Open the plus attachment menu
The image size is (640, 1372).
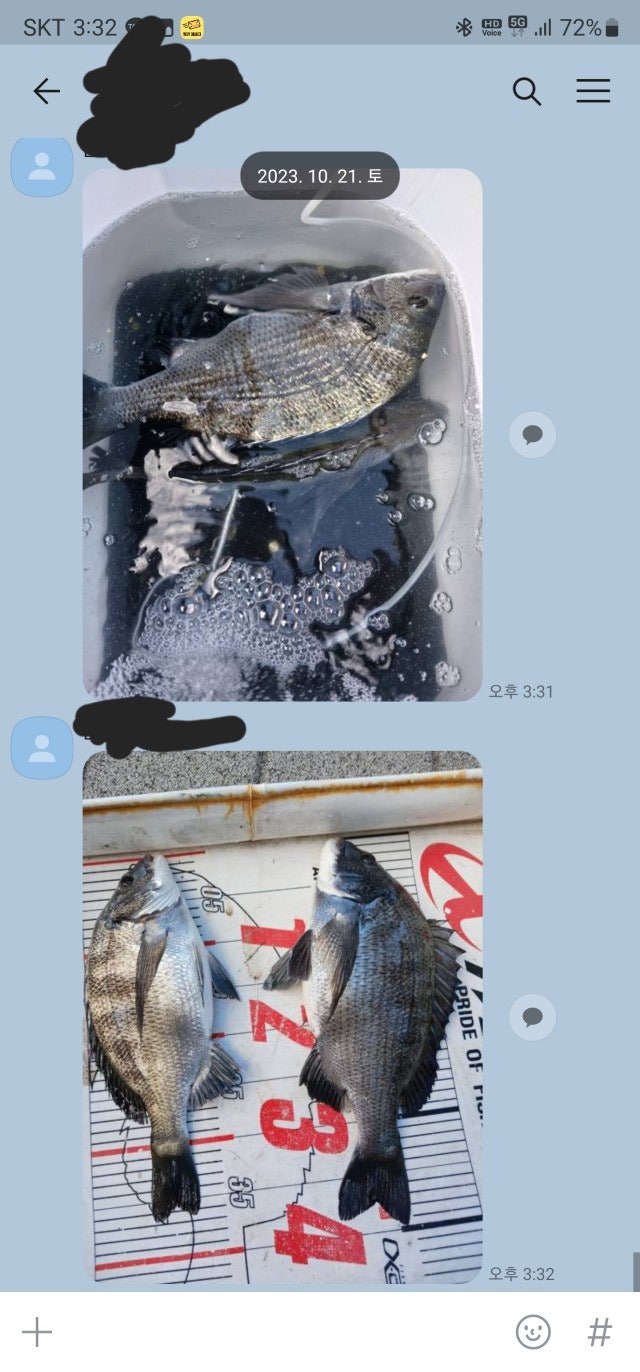37,1332
